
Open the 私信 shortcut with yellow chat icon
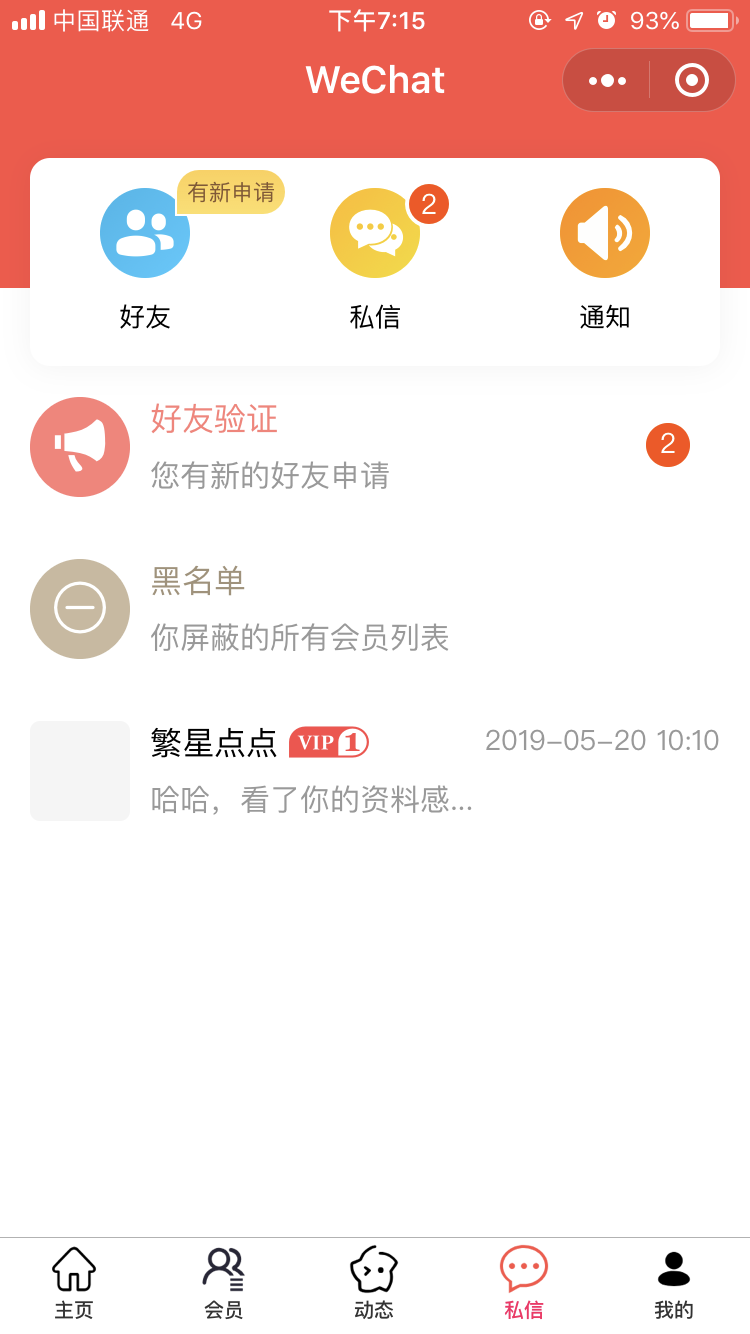point(375,259)
